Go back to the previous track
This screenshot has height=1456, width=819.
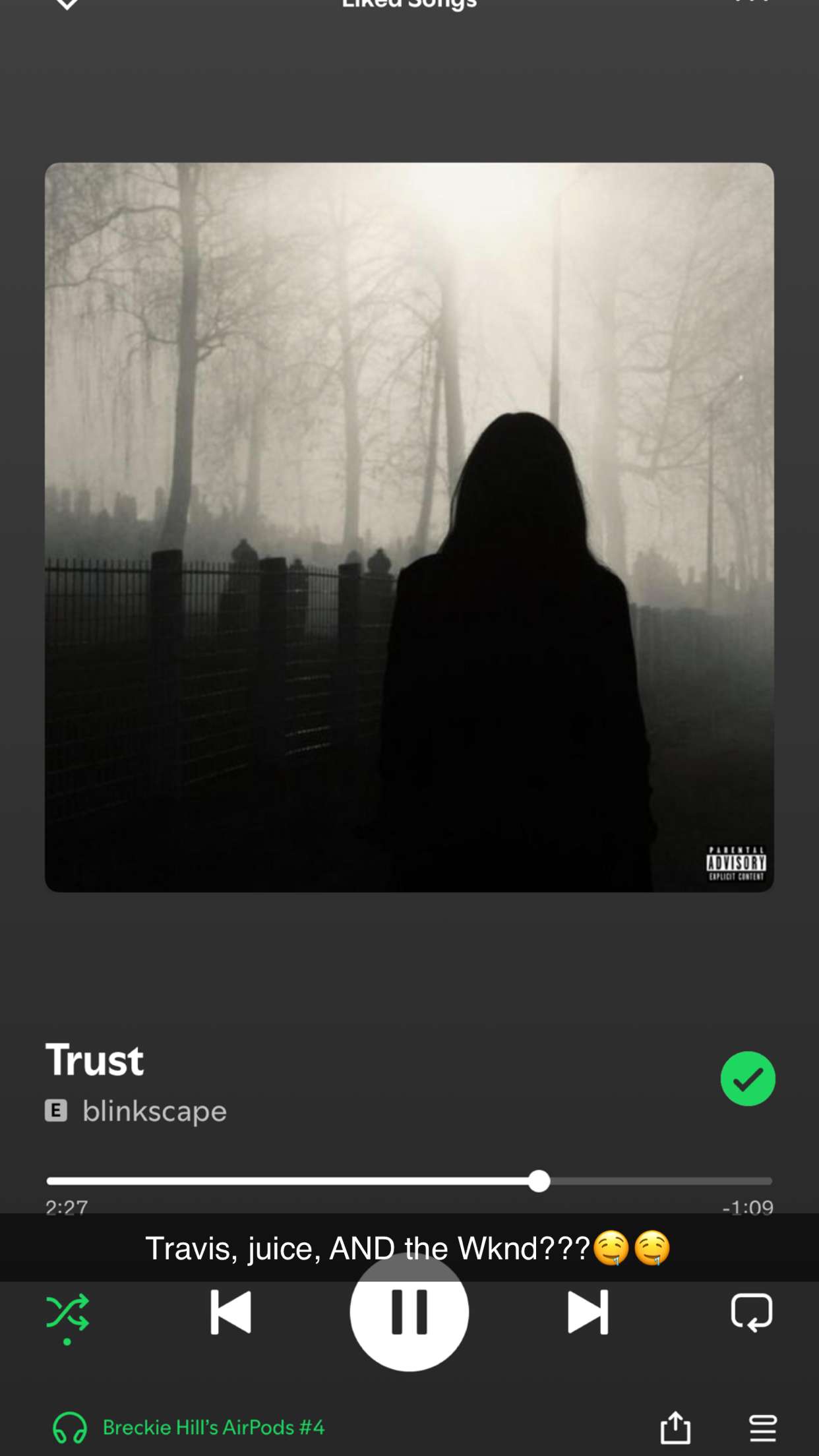[x=231, y=1312]
